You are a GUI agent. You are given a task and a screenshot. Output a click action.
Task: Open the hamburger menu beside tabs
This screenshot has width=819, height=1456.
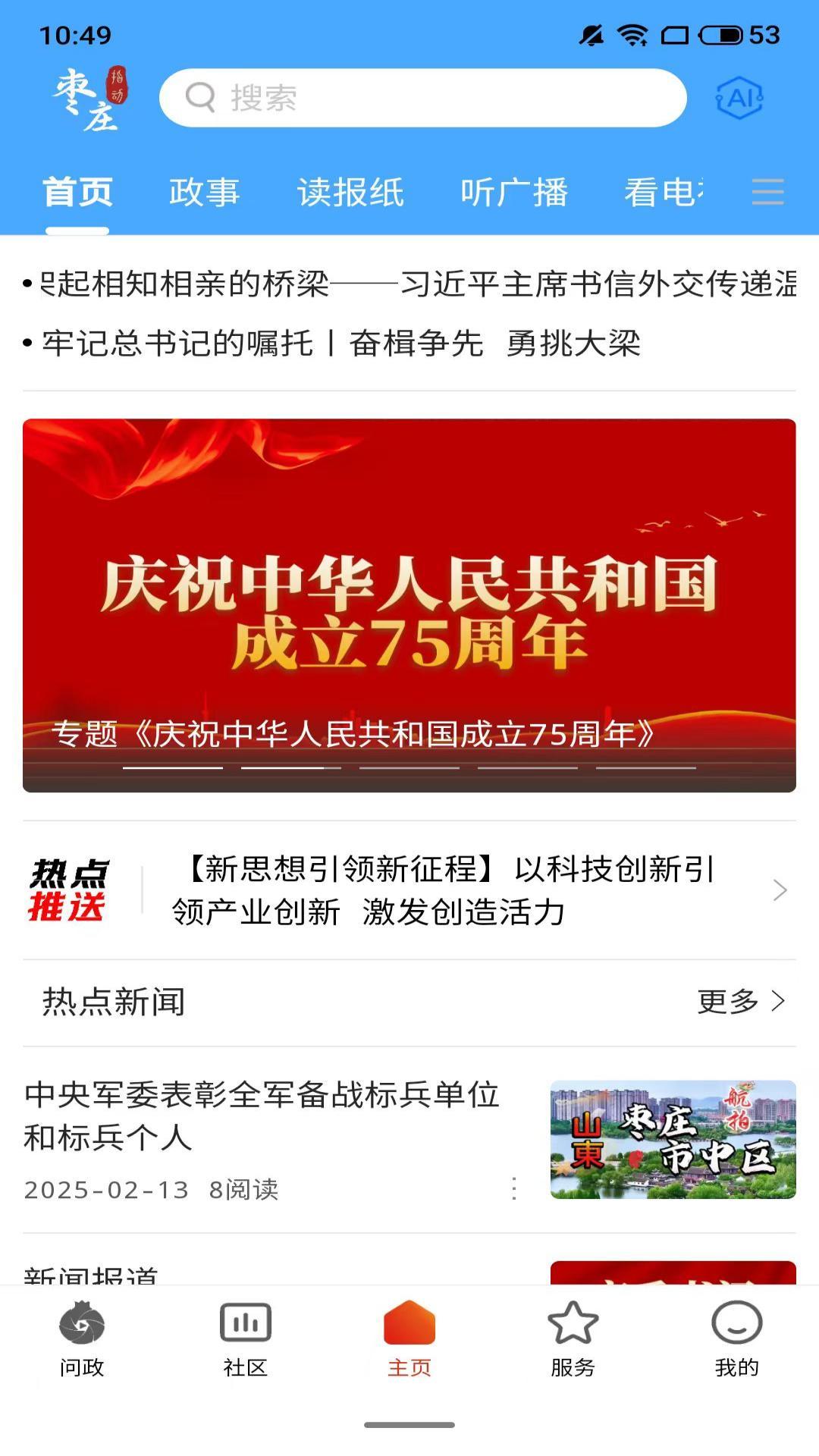tap(767, 193)
